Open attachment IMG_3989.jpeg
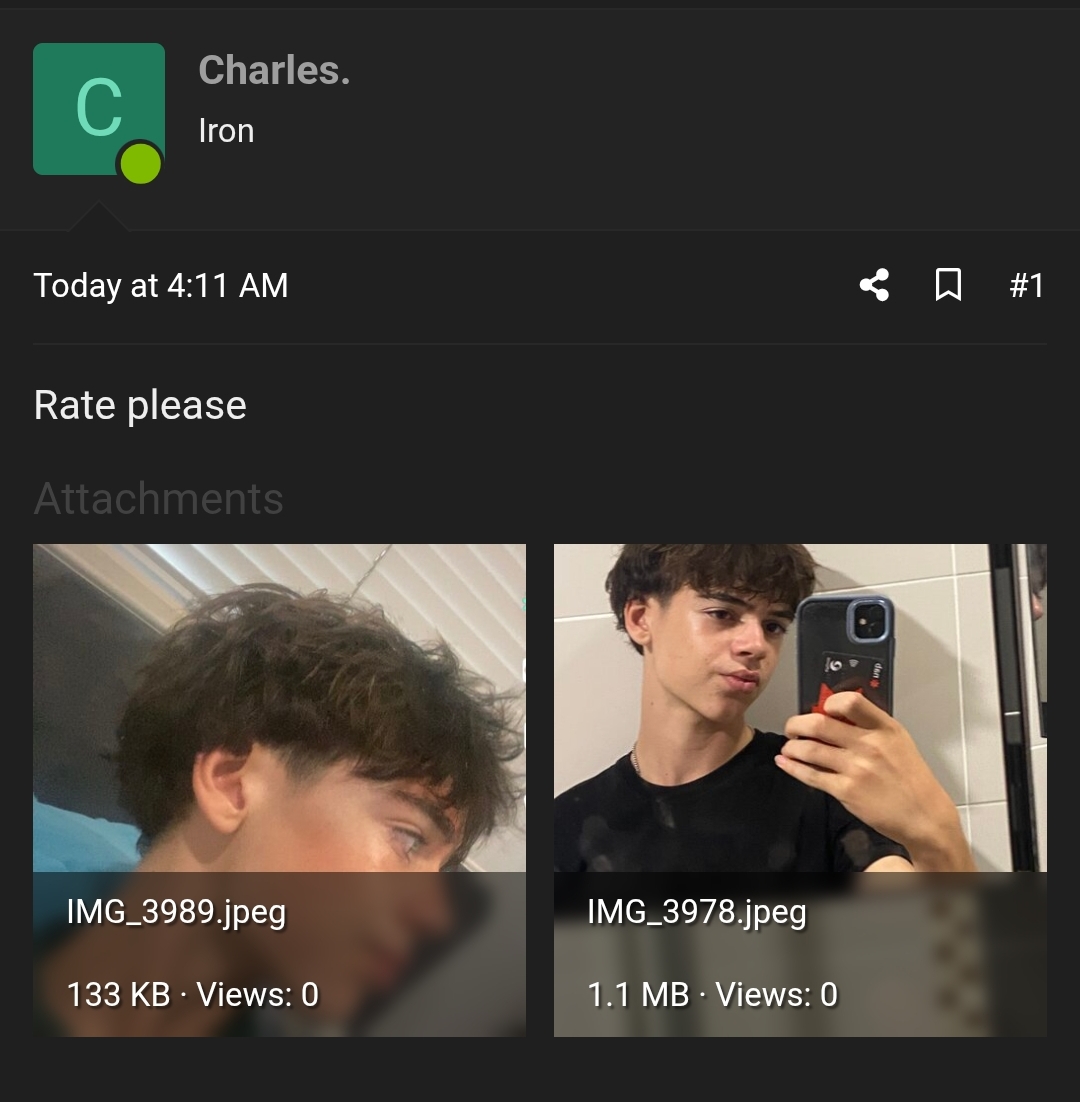 click(279, 790)
